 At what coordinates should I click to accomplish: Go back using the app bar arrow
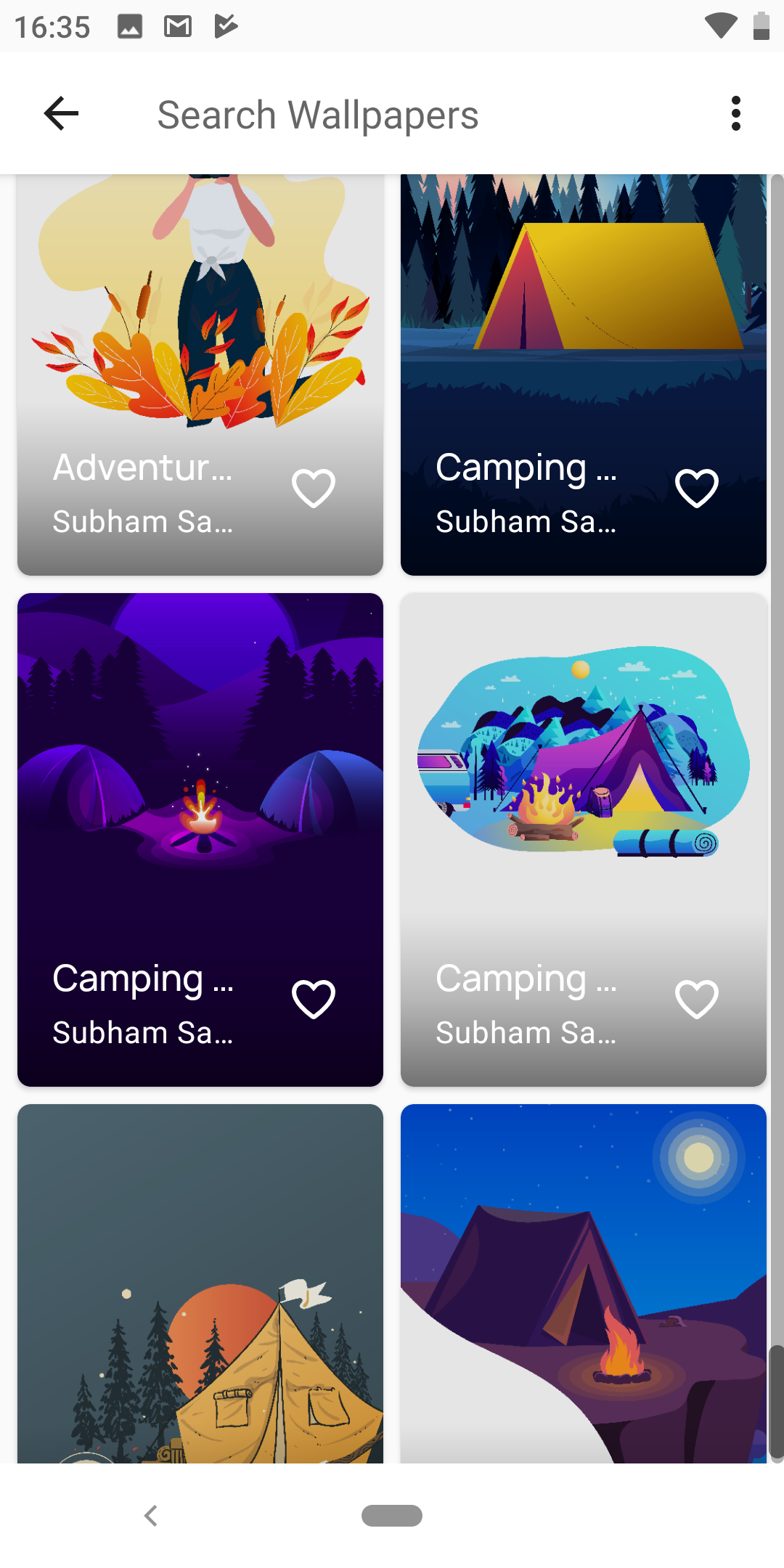[x=61, y=113]
